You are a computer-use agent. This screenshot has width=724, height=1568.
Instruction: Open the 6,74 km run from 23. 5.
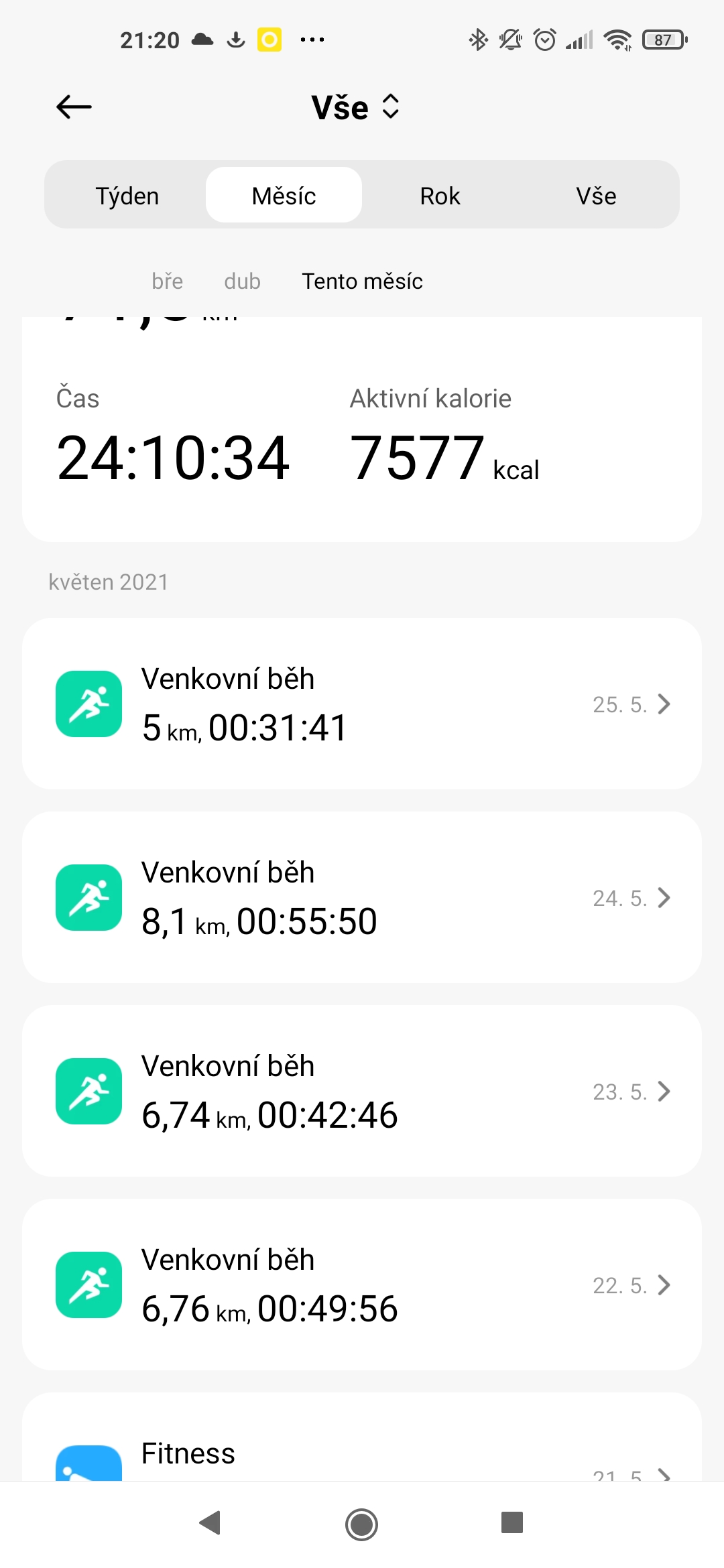362,1091
